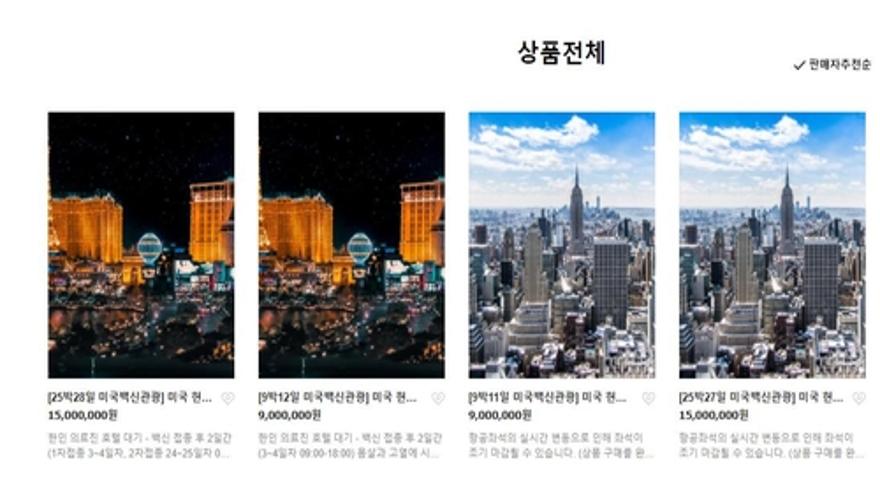Like the 25박27일 미국백신관광 product
The image size is (880, 495).
(x=858, y=398)
